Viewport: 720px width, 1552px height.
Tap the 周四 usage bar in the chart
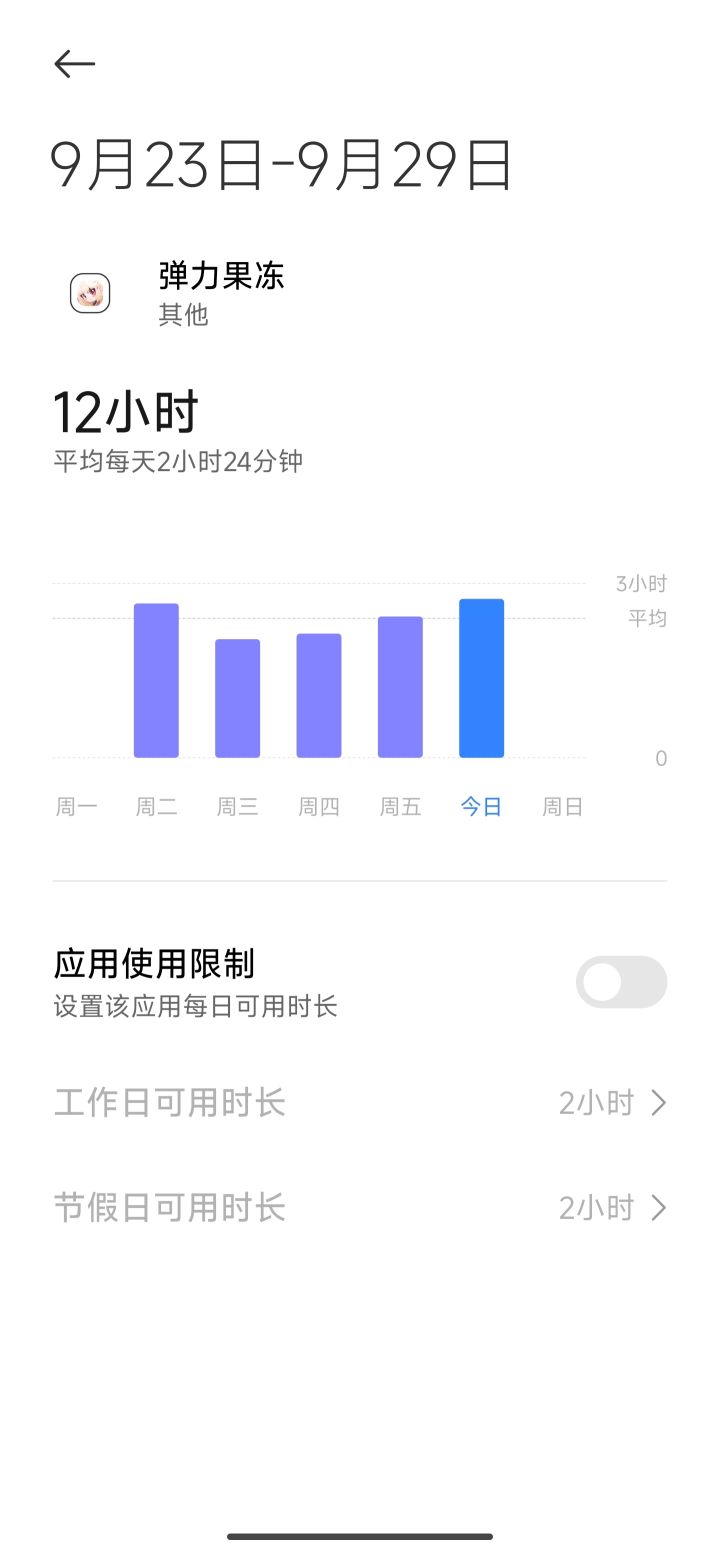[x=318, y=695]
